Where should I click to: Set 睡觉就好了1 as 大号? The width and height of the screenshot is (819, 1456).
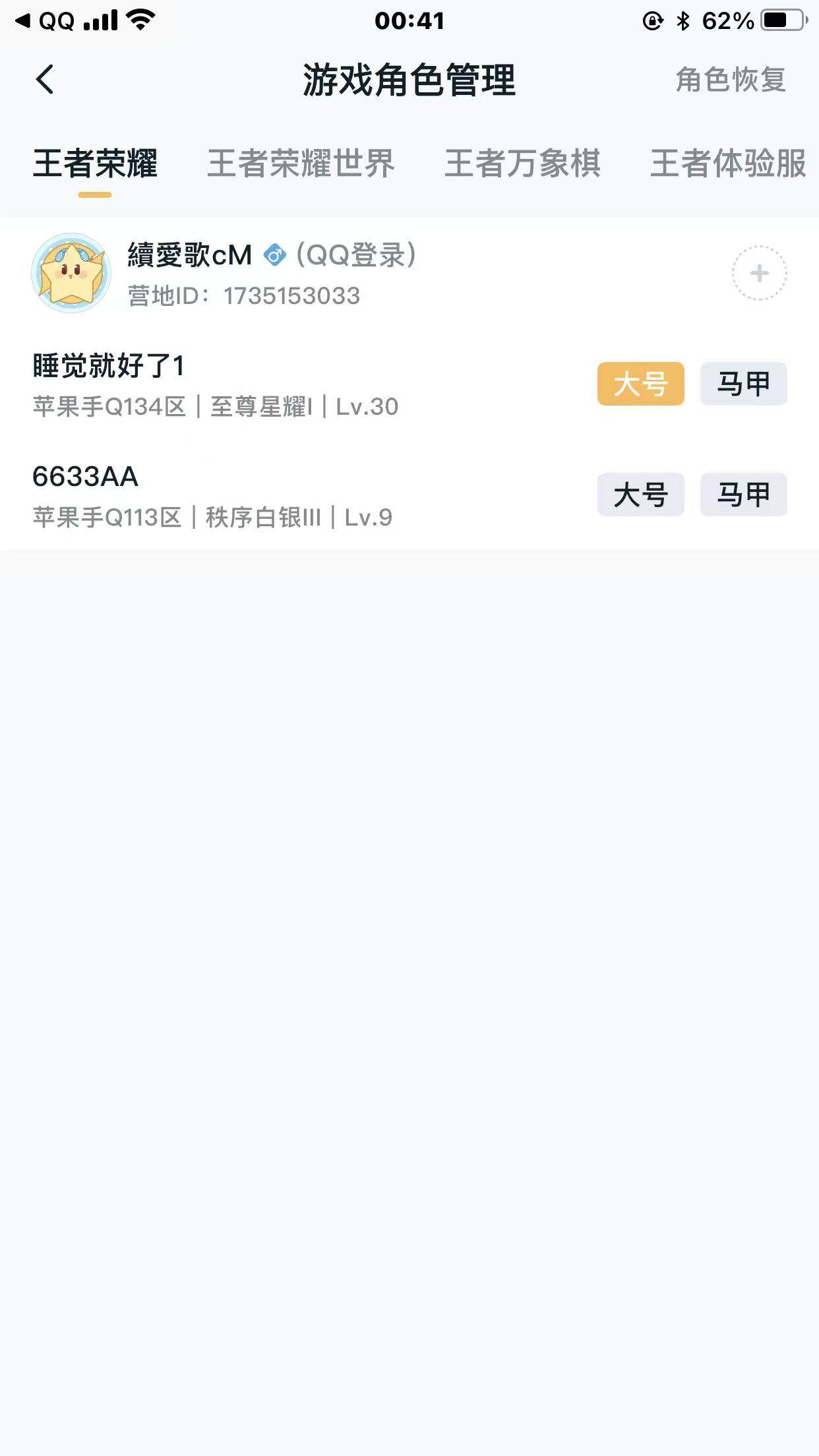coord(641,384)
